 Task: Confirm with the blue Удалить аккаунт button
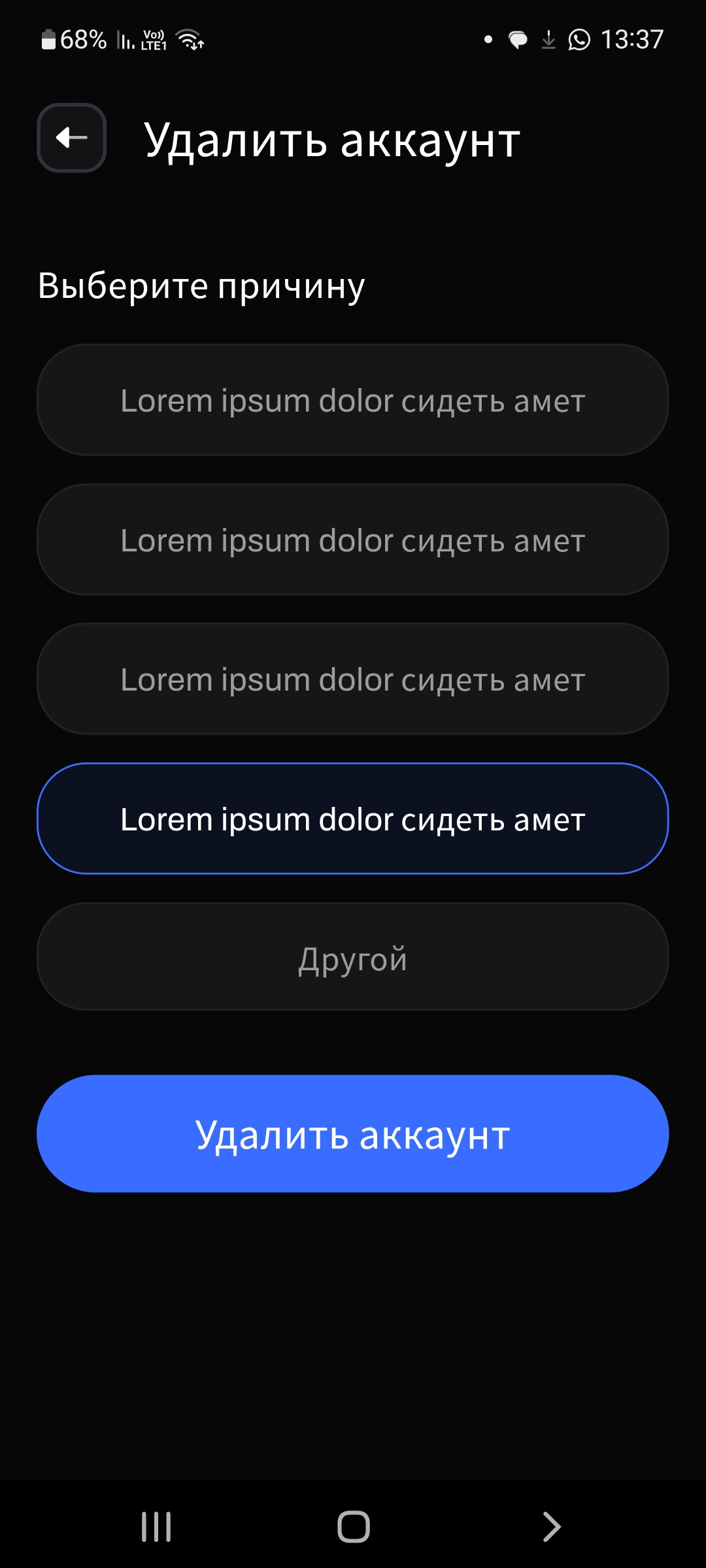[x=352, y=1134]
